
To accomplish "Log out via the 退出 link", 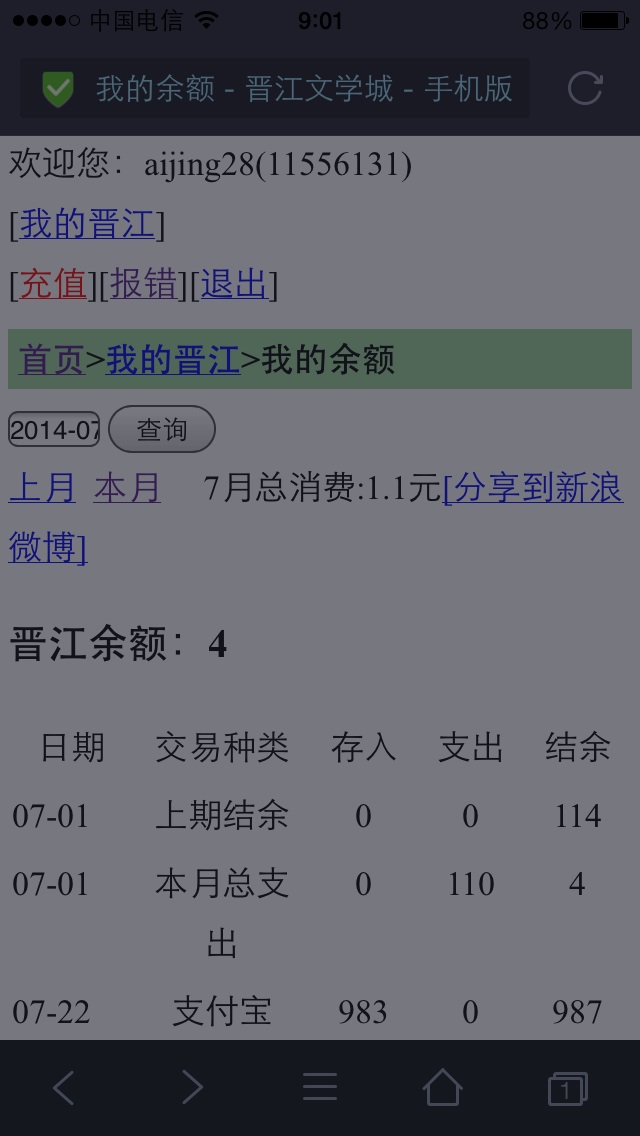I will tap(234, 284).
